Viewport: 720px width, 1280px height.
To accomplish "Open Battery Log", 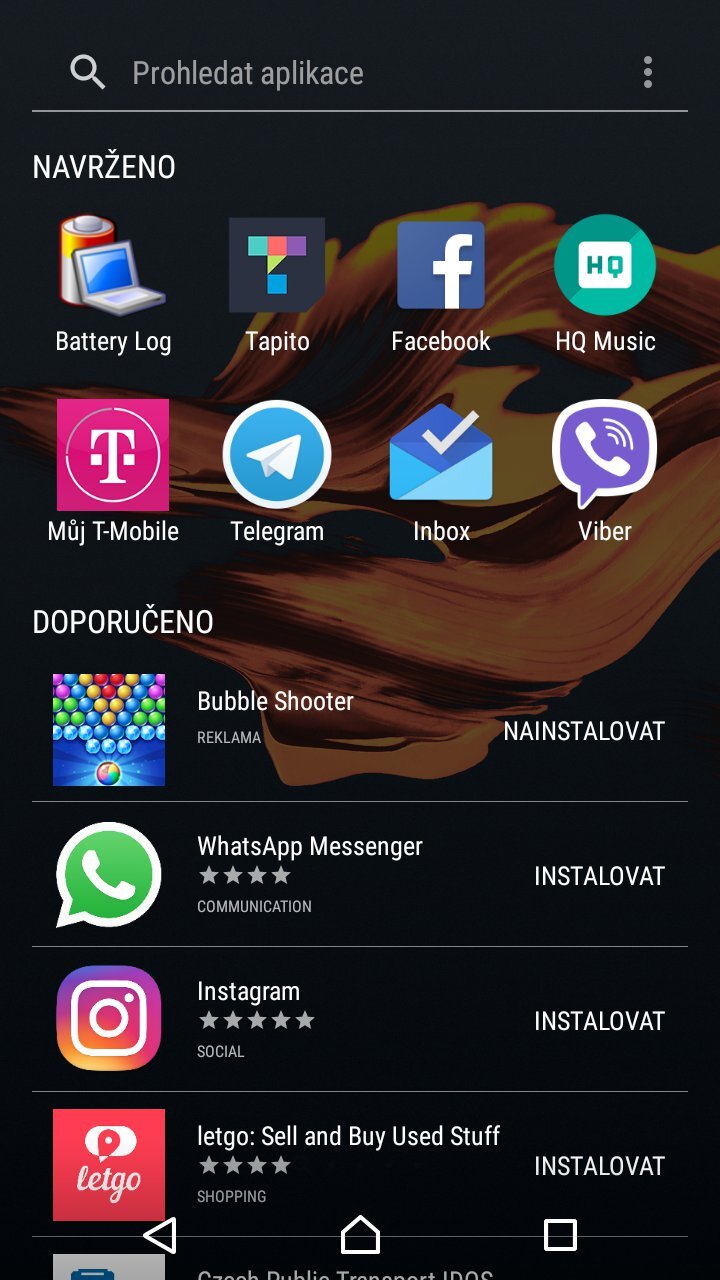I will tap(113, 264).
